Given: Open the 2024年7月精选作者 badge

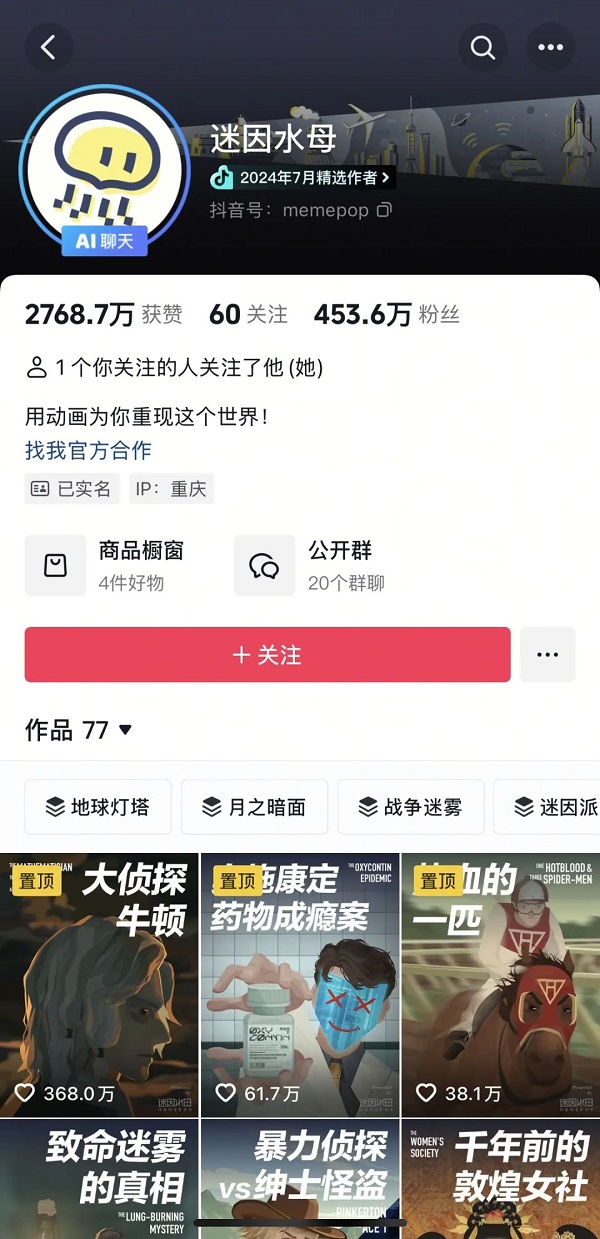Looking at the screenshot, I should (x=303, y=178).
